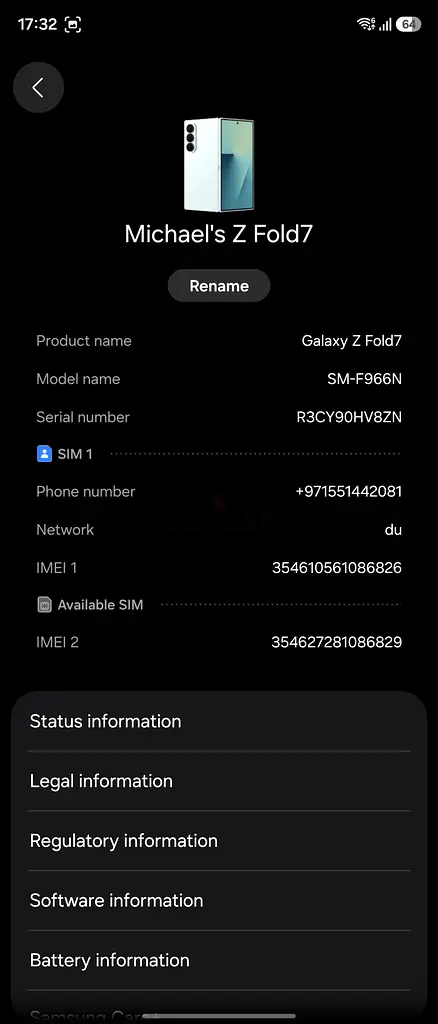Show Battery information

click(219, 960)
